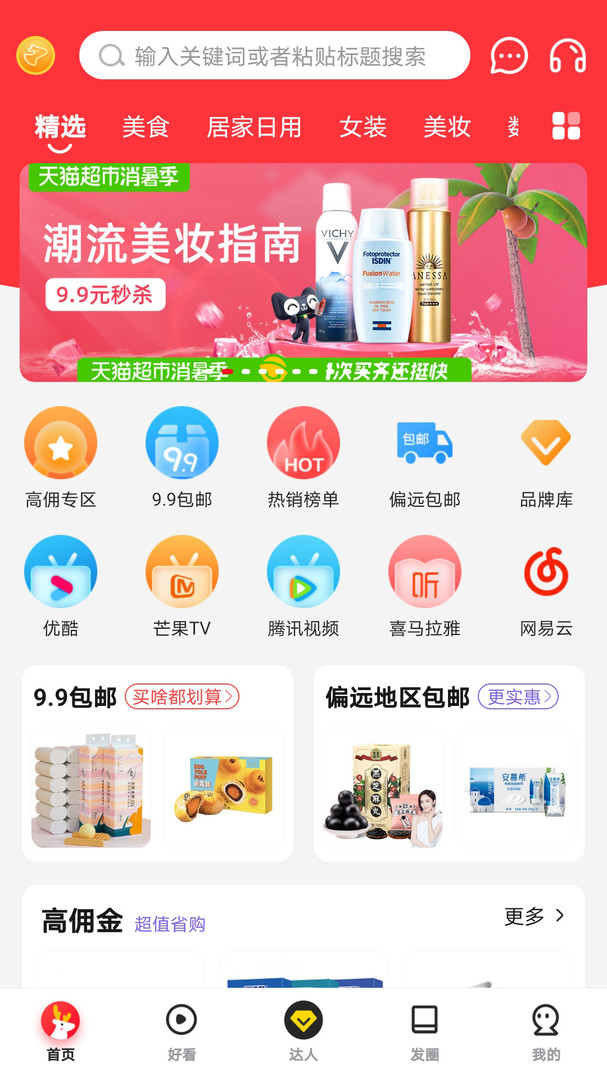Contact customer service via headset icon
This screenshot has width=607, height=1080.
[568, 56]
